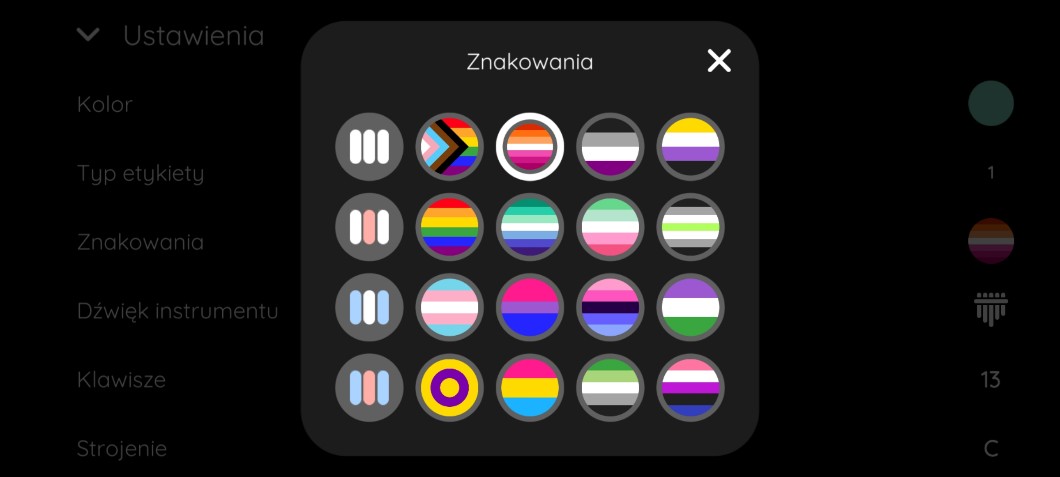Pick the white and pink bars marking
This screenshot has height=477, width=1060.
(x=369, y=227)
